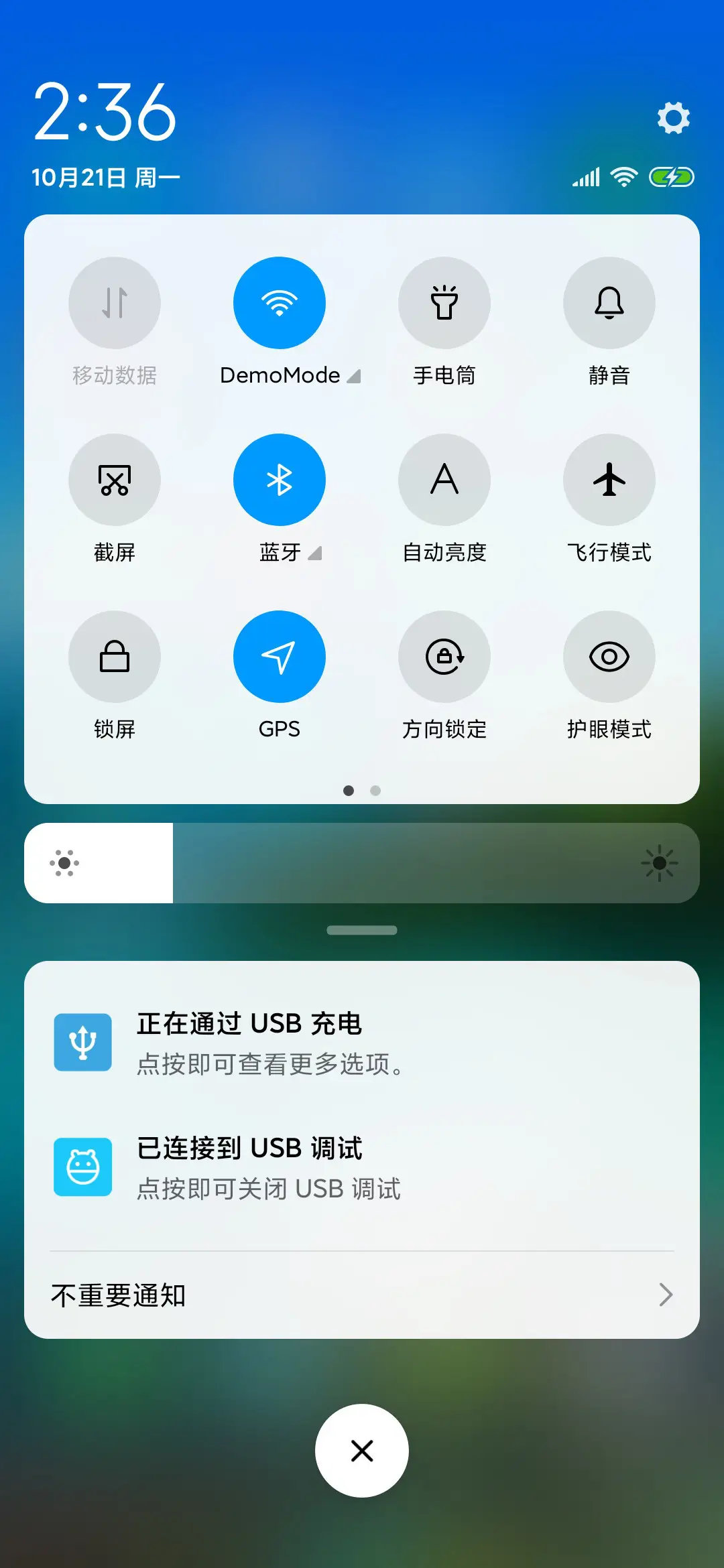Enable silent mode (静音)
The image size is (724, 1568).
(x=609, y=303)
